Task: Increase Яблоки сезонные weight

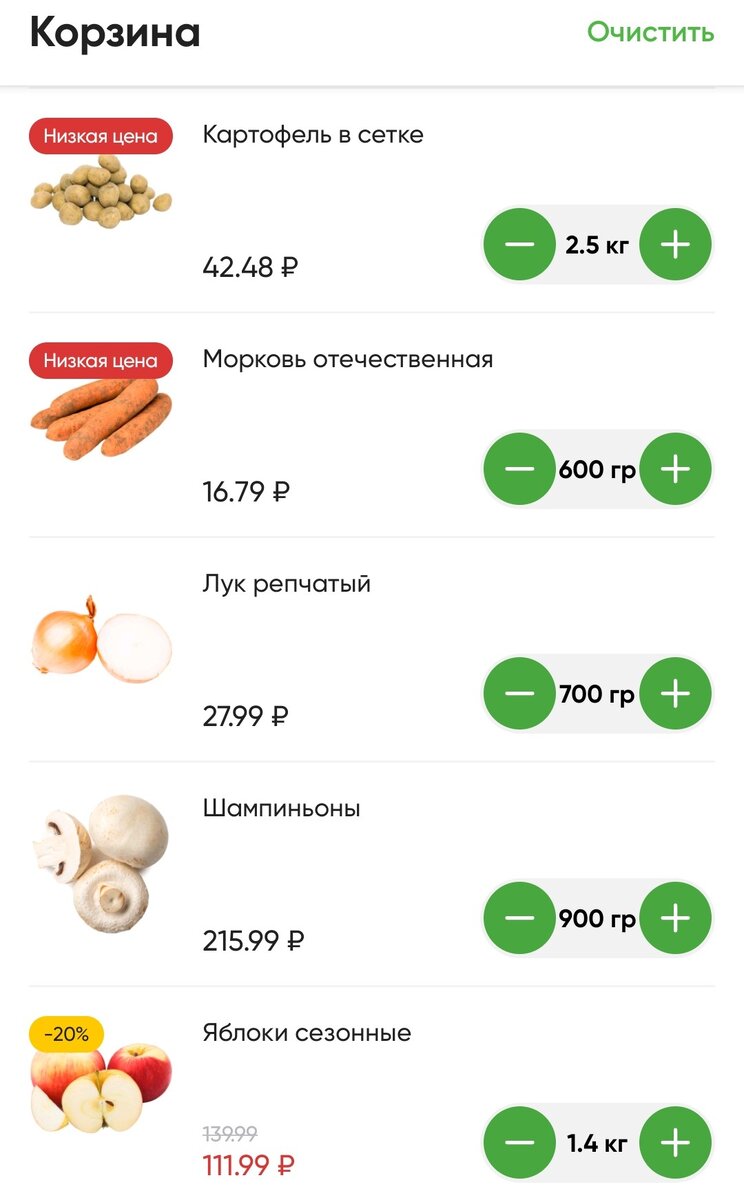Action: point(676,1142)
